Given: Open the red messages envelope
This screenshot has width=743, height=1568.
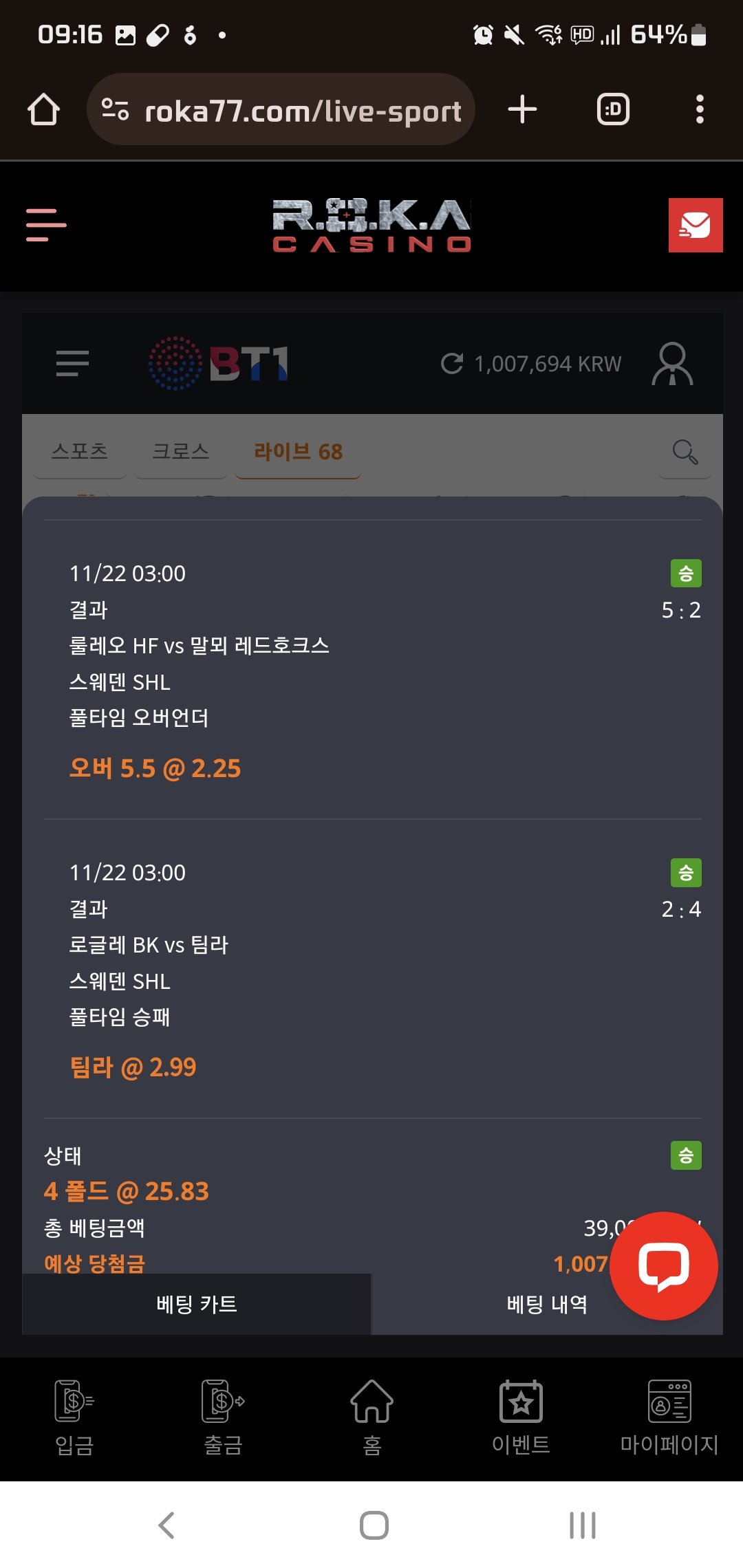Looking at the screenshot, I should pos(695,225).
